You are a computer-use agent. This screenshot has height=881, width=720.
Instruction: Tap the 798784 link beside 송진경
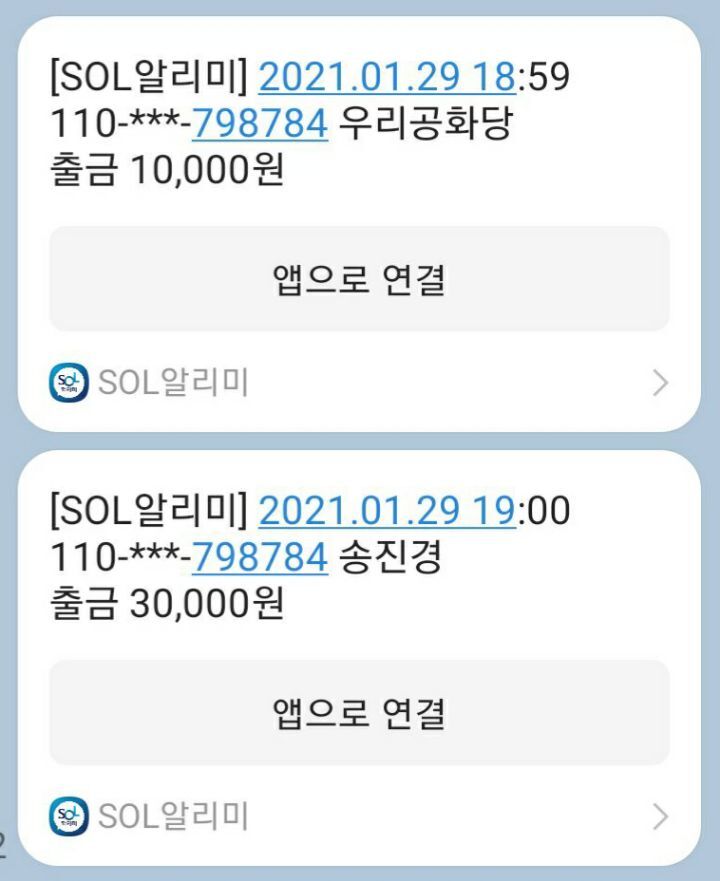[x=259, y=557]
